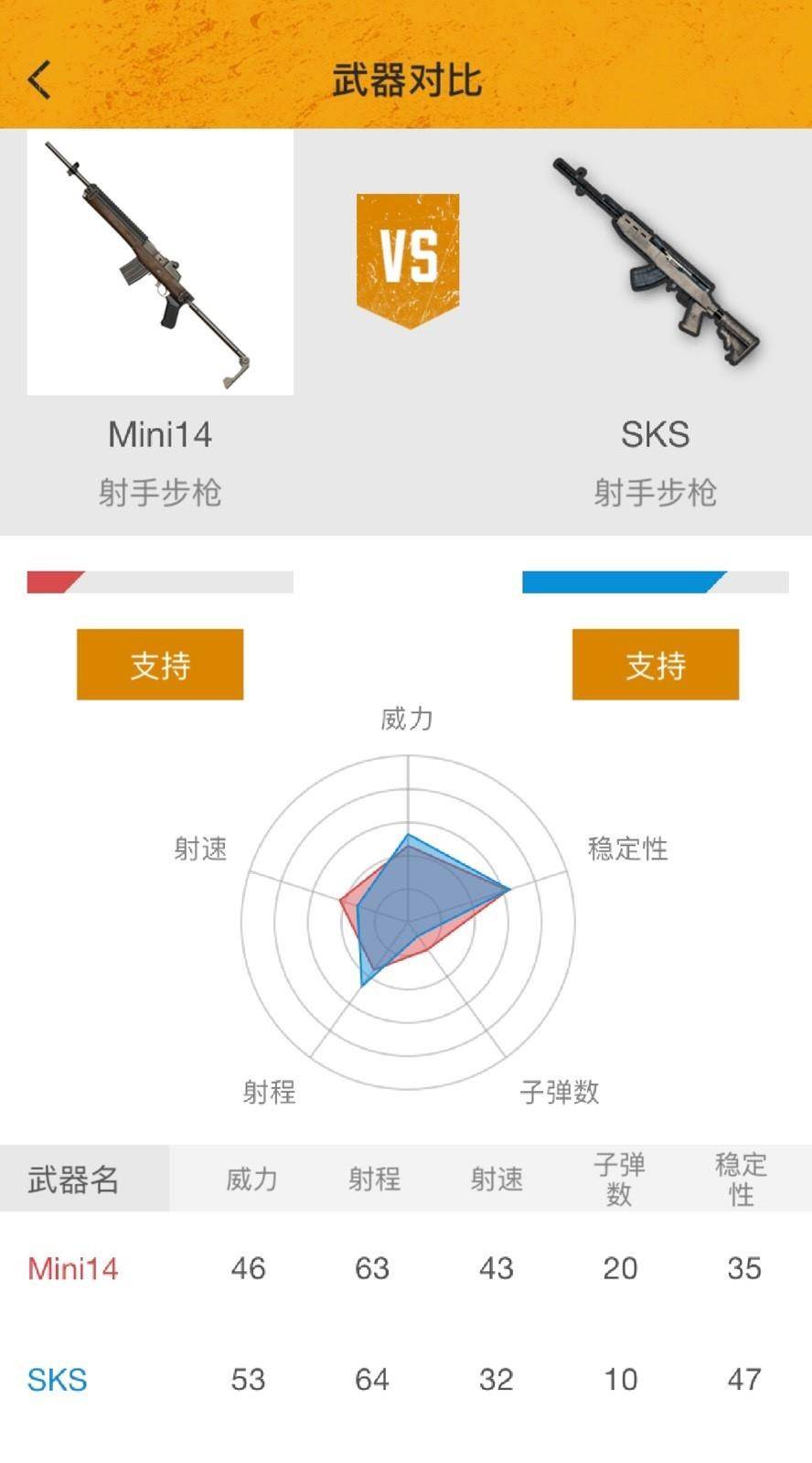The width and height of the screenshot is (812, 1463).
Task: Go back from the weapon comparison page
Action: coord(39,80)
